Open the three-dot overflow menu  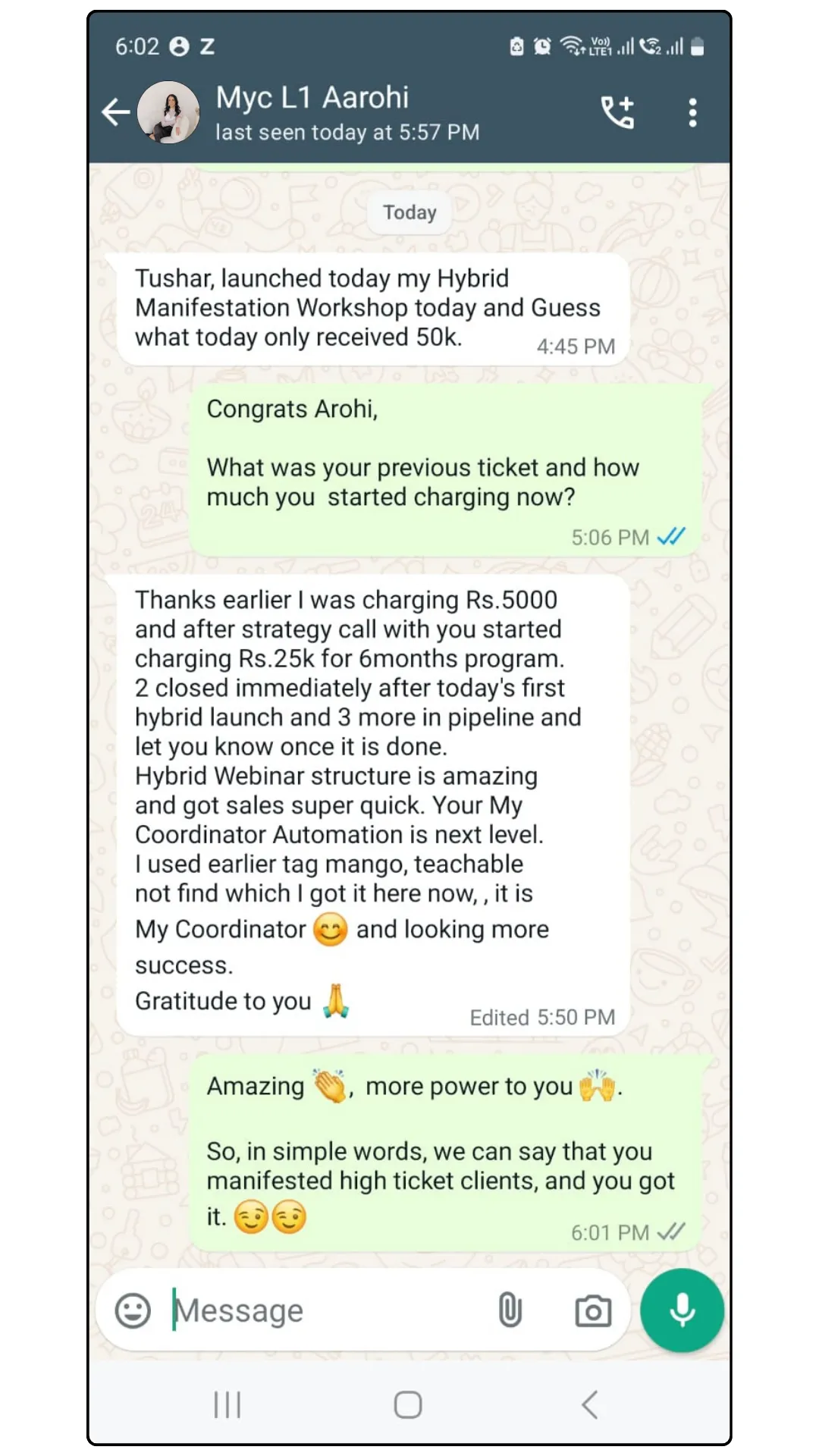tap(692, 113)
